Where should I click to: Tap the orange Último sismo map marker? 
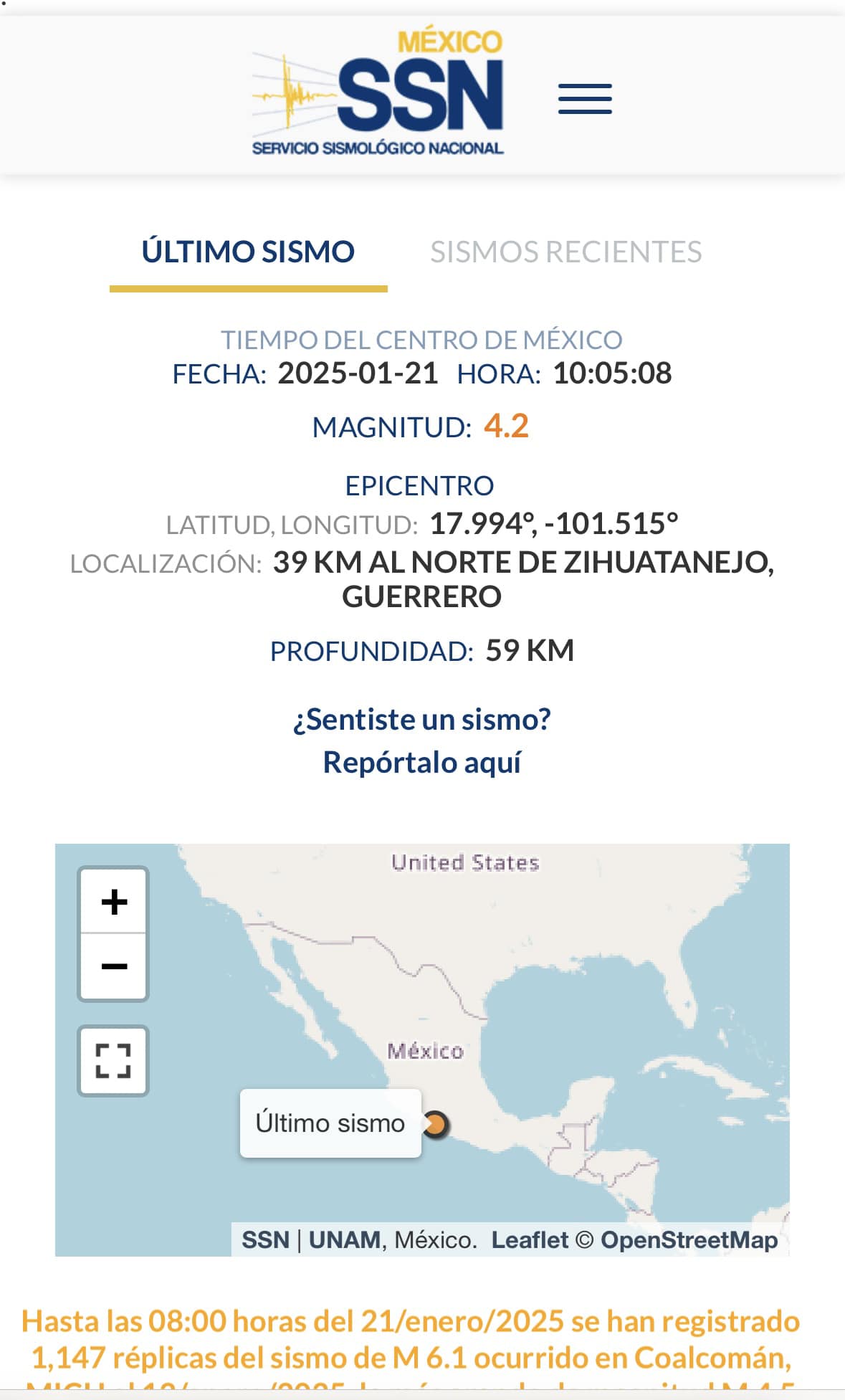coord(435,1124)
